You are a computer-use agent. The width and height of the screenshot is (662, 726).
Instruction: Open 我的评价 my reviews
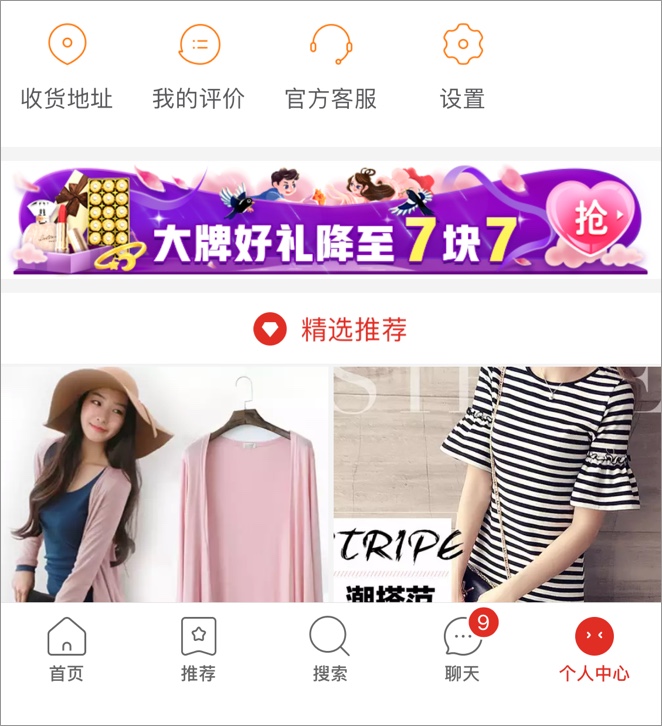click(x=198, y=66)
